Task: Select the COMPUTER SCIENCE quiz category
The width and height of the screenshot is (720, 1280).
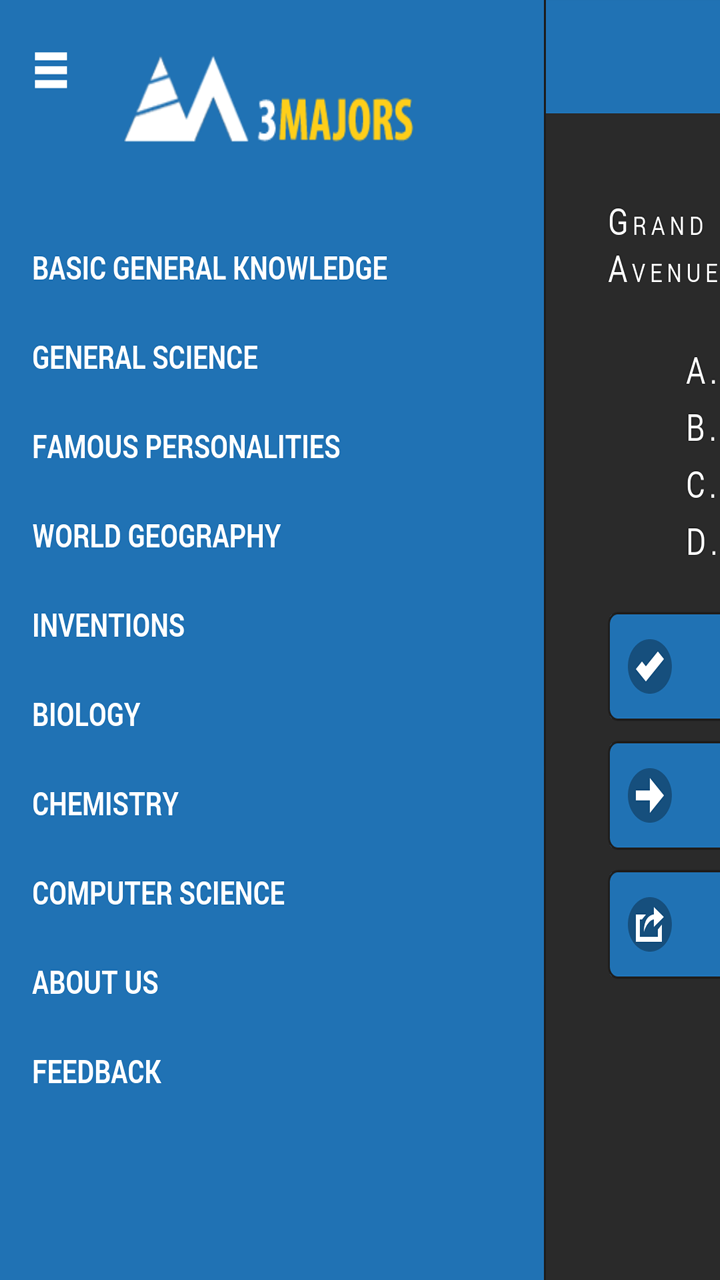Action: click(x=158, y=892)
